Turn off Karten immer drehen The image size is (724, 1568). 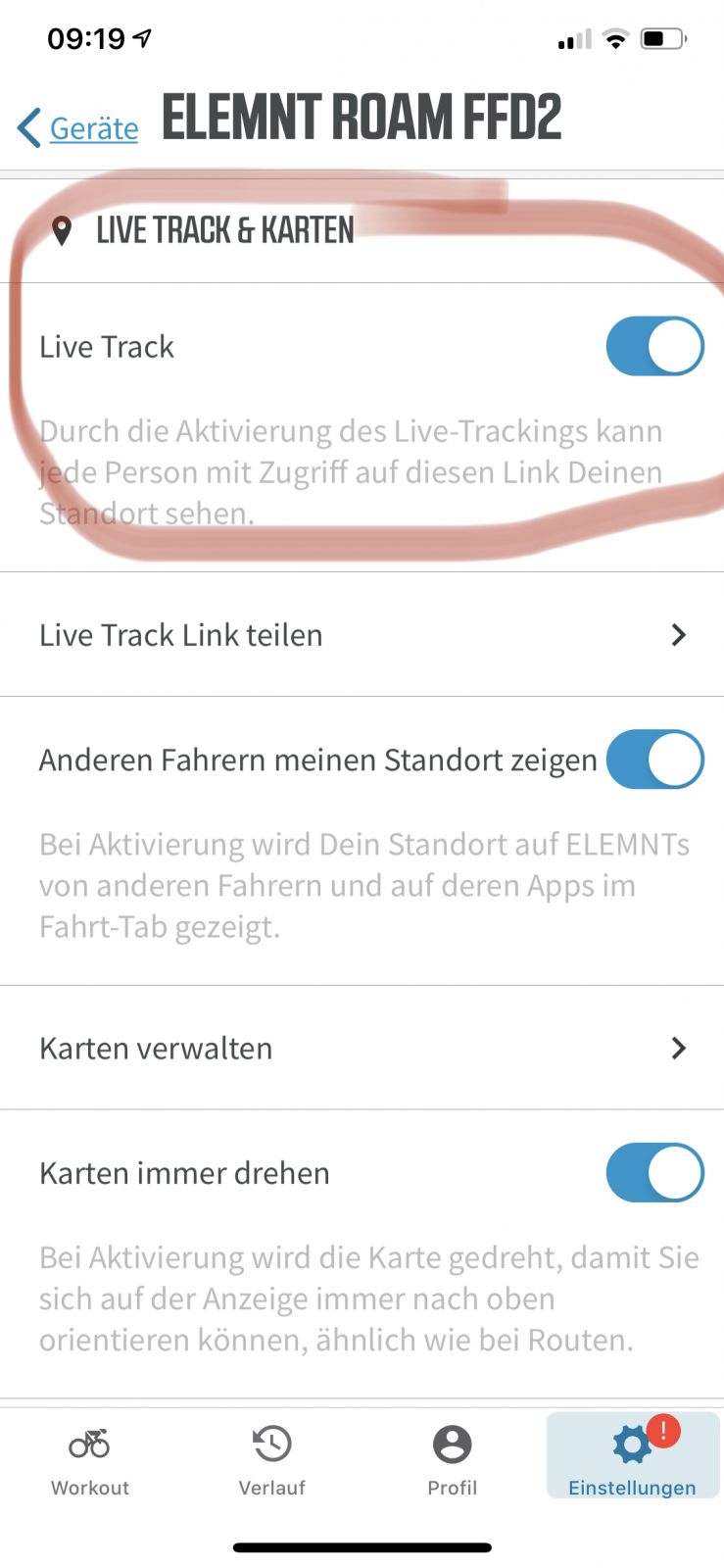pyautogui.click(x=653, y=1173)
